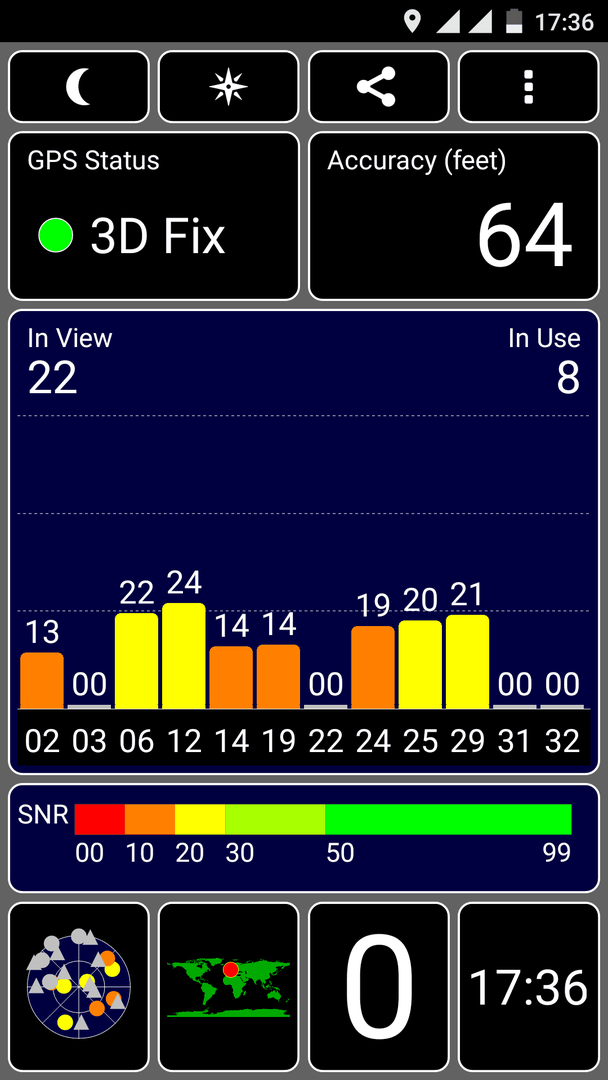Open the world map location tile
Screen dimensions: 608x1080
pos(229,986)
